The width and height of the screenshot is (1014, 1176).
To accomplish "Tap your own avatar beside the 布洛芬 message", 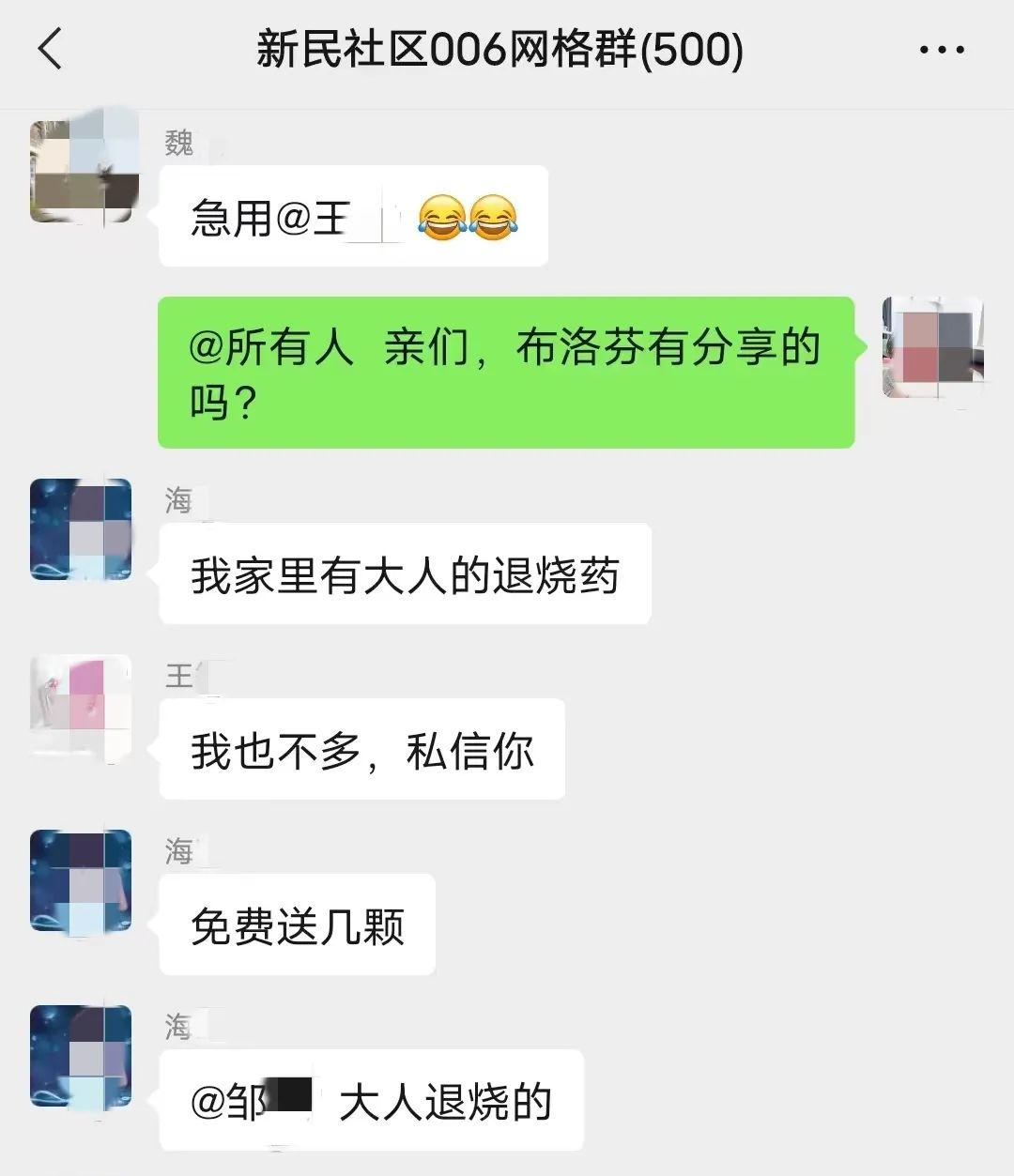I will 932,348.
